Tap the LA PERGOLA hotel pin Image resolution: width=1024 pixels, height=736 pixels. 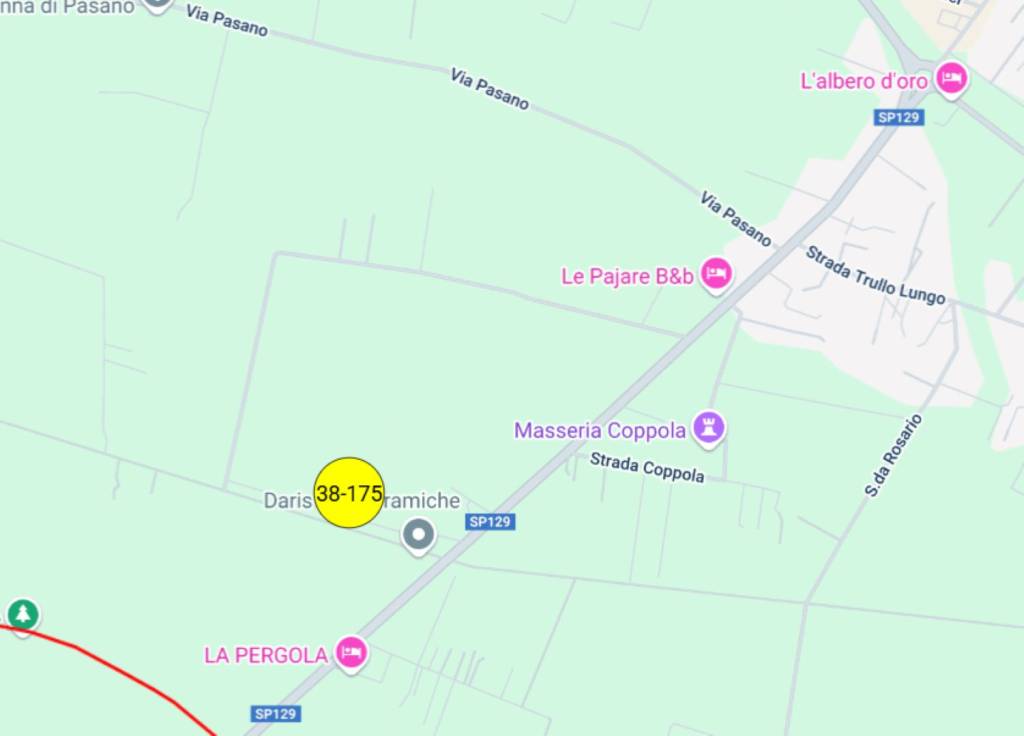(351, 653)
